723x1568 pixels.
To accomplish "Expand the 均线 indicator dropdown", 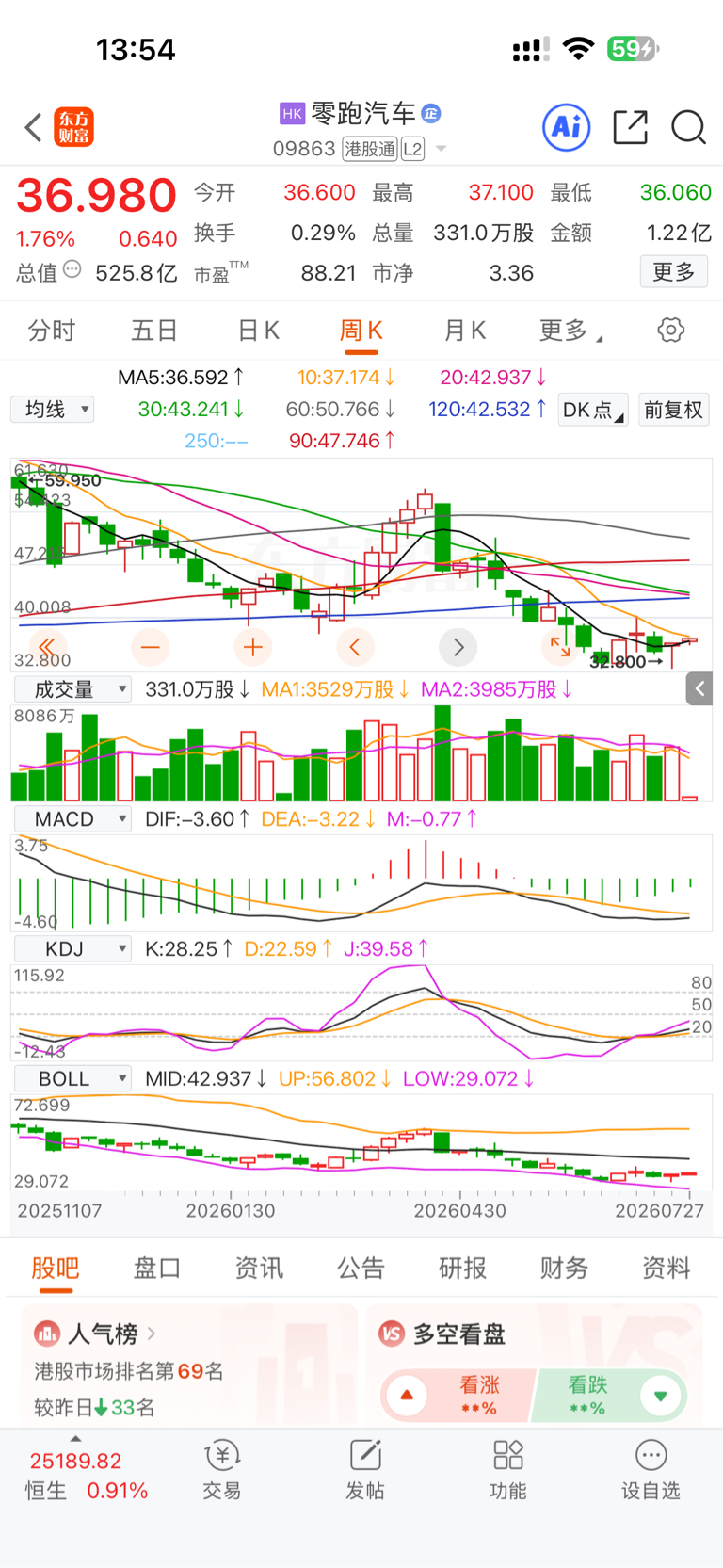I will point(53,410).
